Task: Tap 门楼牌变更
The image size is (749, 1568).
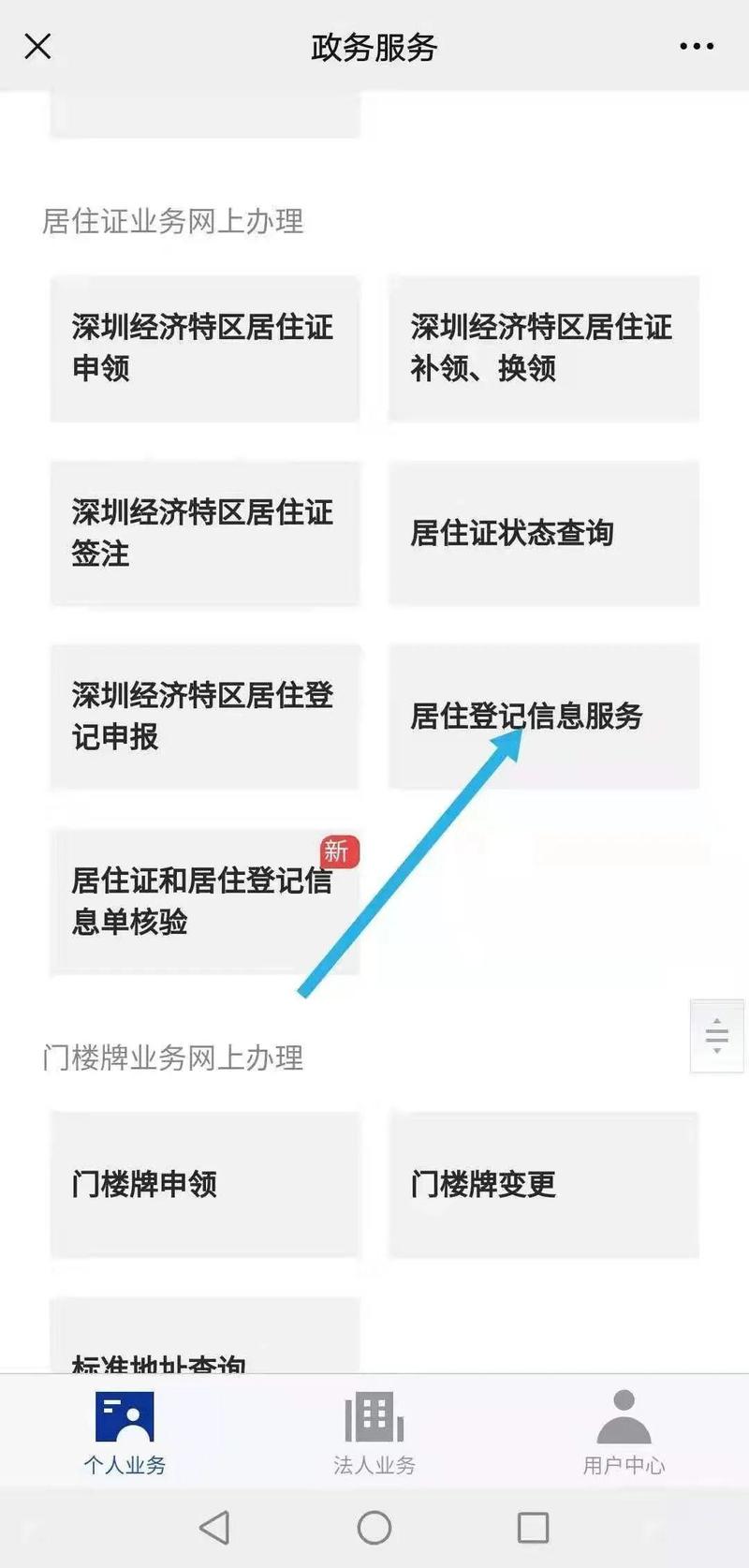Action: pos(543,1184)
